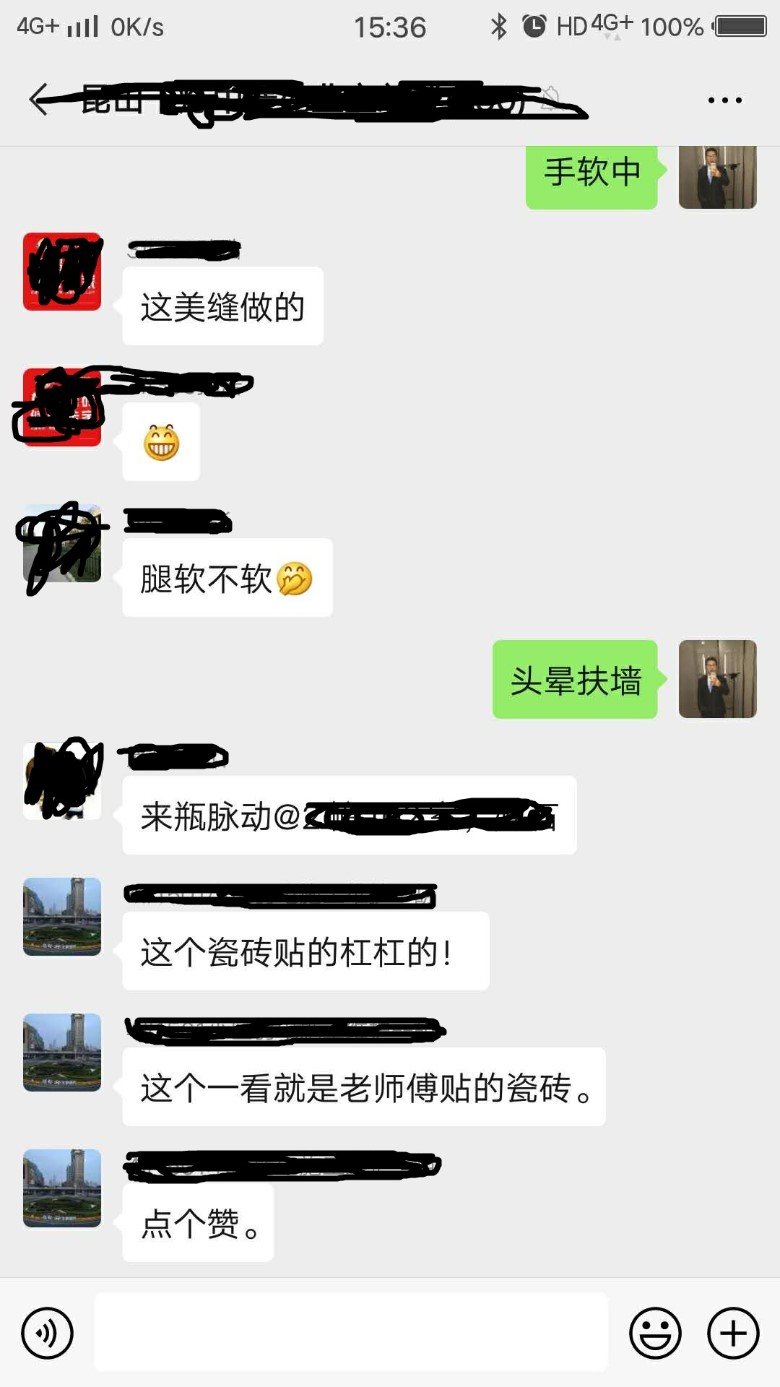Open sender avatar beside 这个一看就是老师傅贴的瓷砖。
This screenshot has width=780, height=1387.
tap(62, 1052)
